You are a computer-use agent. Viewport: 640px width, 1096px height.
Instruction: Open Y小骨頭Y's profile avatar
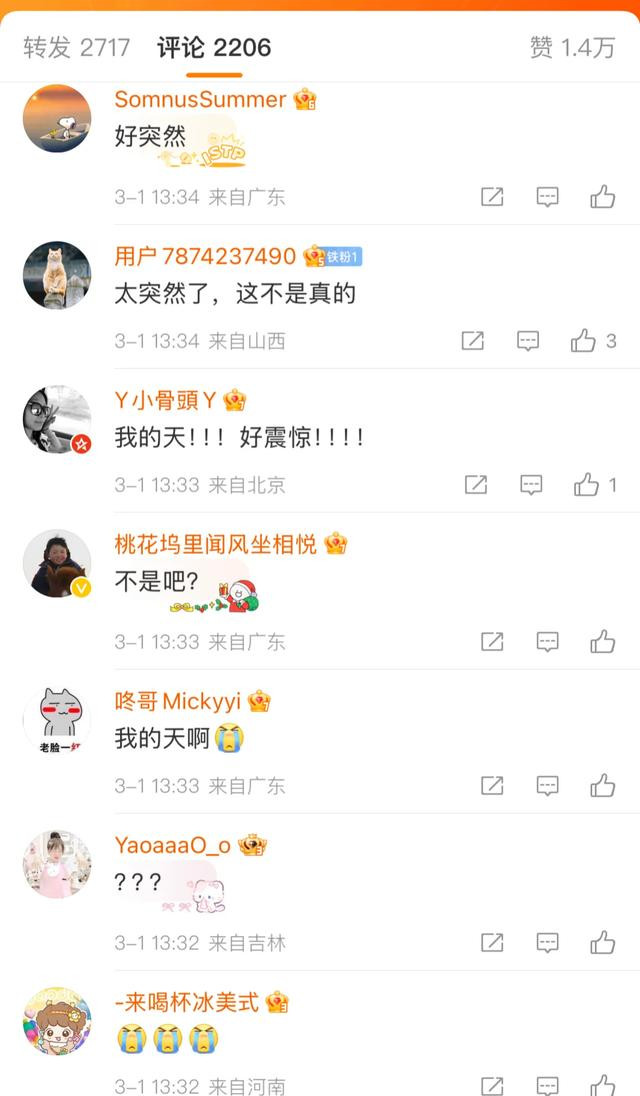tap(57, 419)
